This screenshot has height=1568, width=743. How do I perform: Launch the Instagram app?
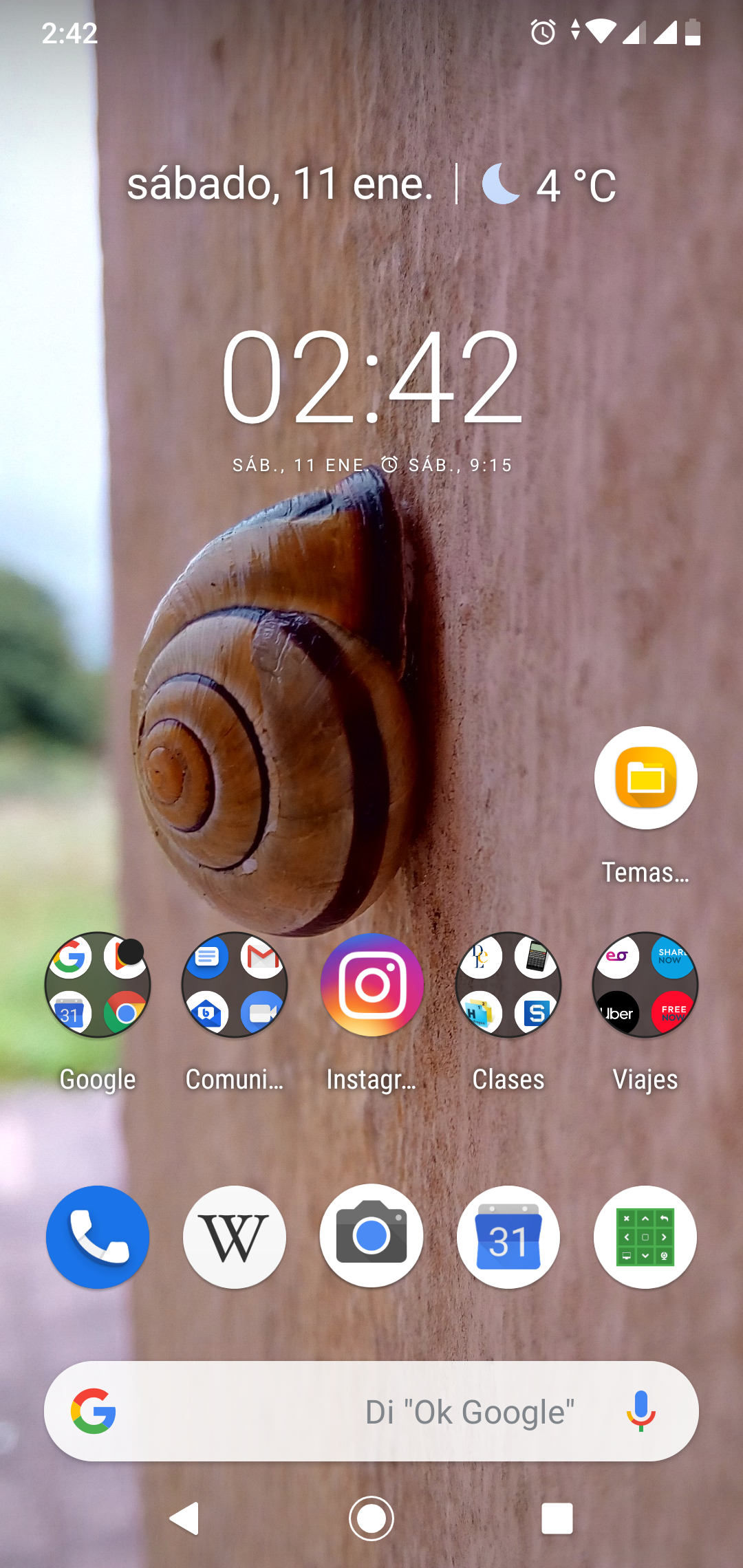point(371,985)
